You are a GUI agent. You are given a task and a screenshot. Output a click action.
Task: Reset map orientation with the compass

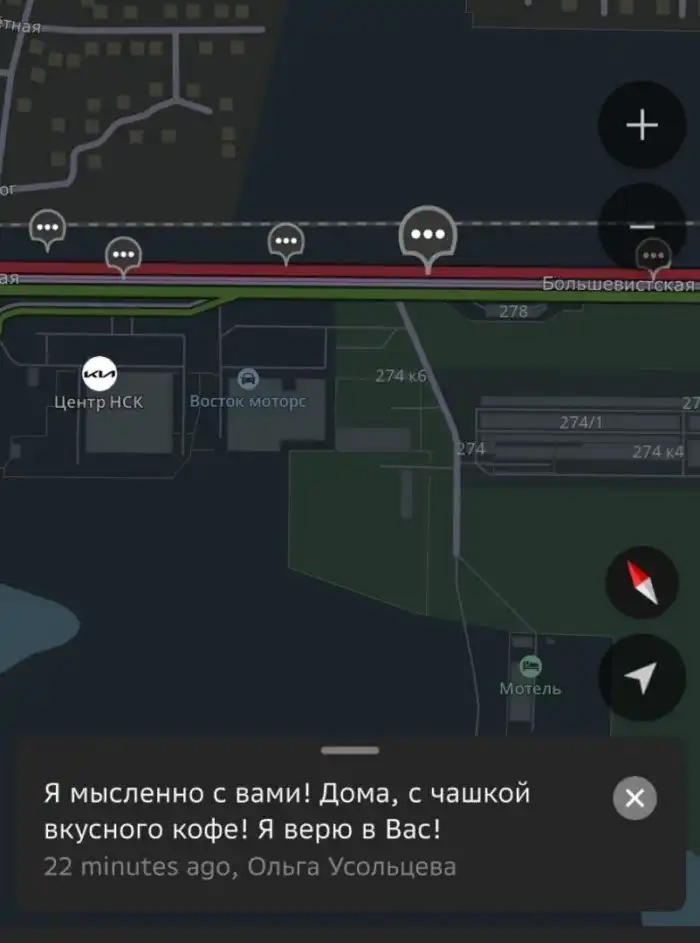click(x=642, y=583)
